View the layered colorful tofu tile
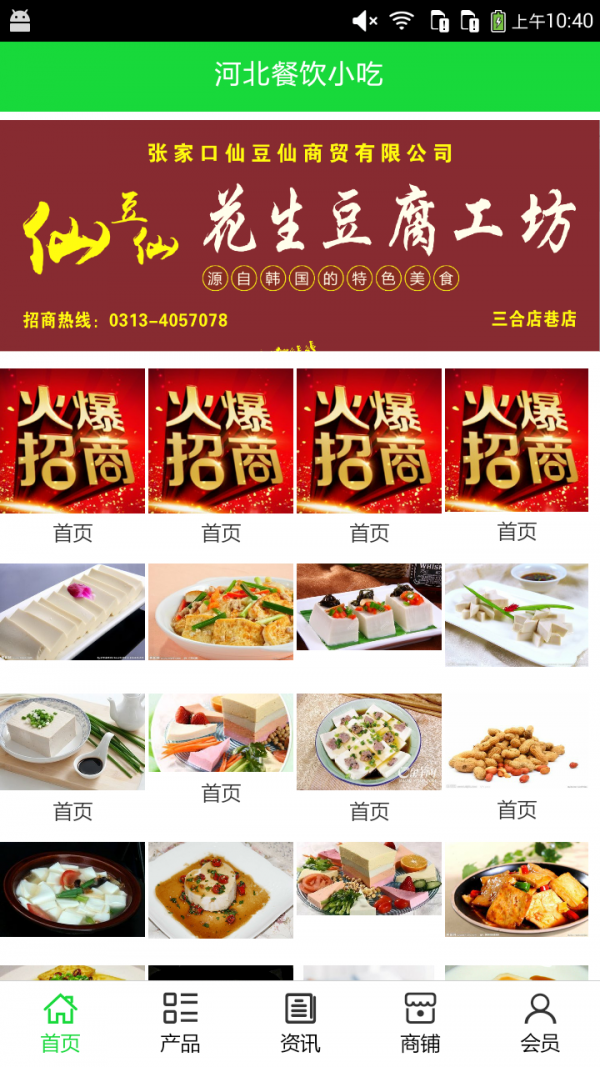 pos(221,733)
